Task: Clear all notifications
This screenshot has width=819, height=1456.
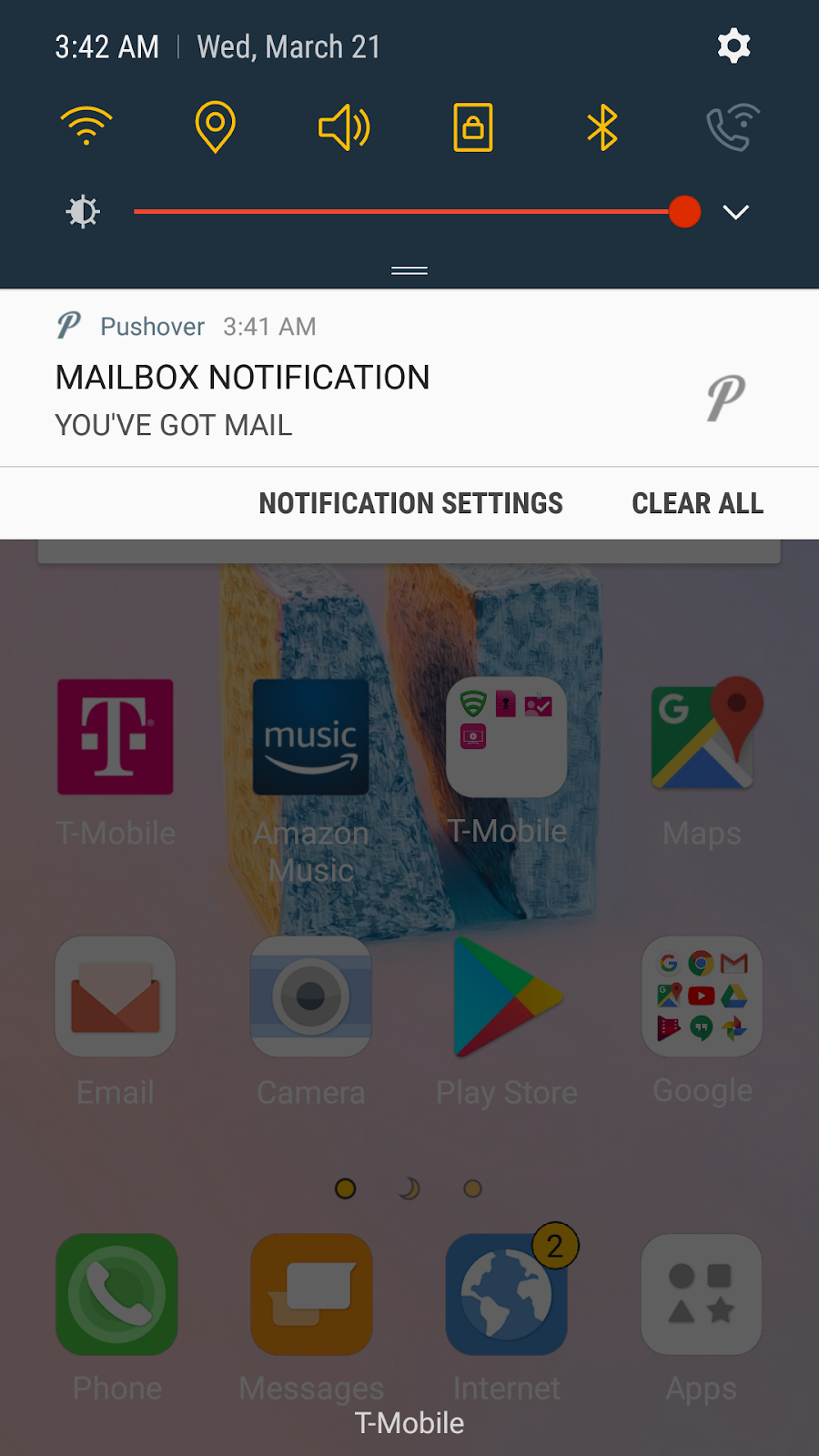Action: pyautogui.click(x=697, y=503)
